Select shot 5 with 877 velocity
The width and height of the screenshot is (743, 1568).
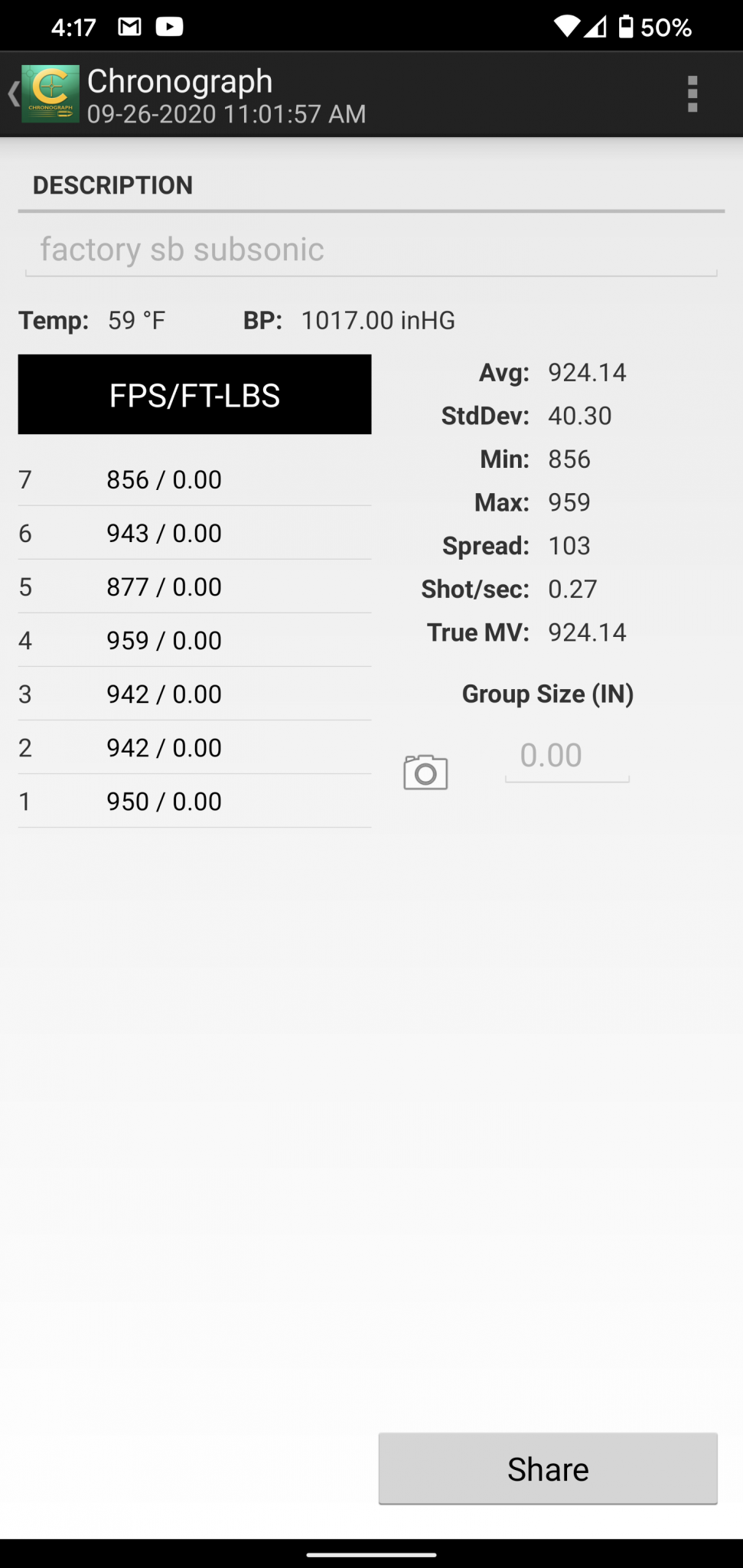point(194,587)
